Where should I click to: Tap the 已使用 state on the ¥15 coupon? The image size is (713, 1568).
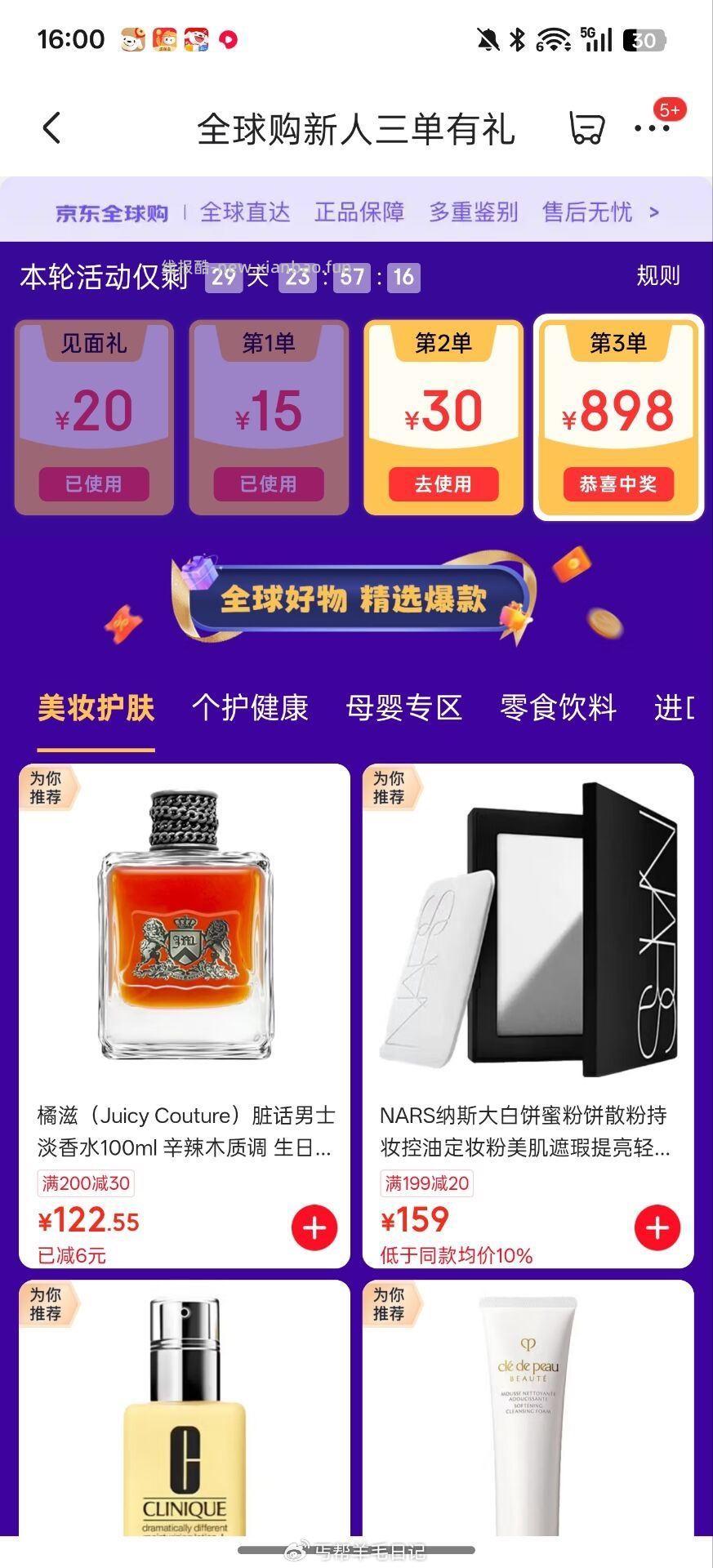[268, 483]
